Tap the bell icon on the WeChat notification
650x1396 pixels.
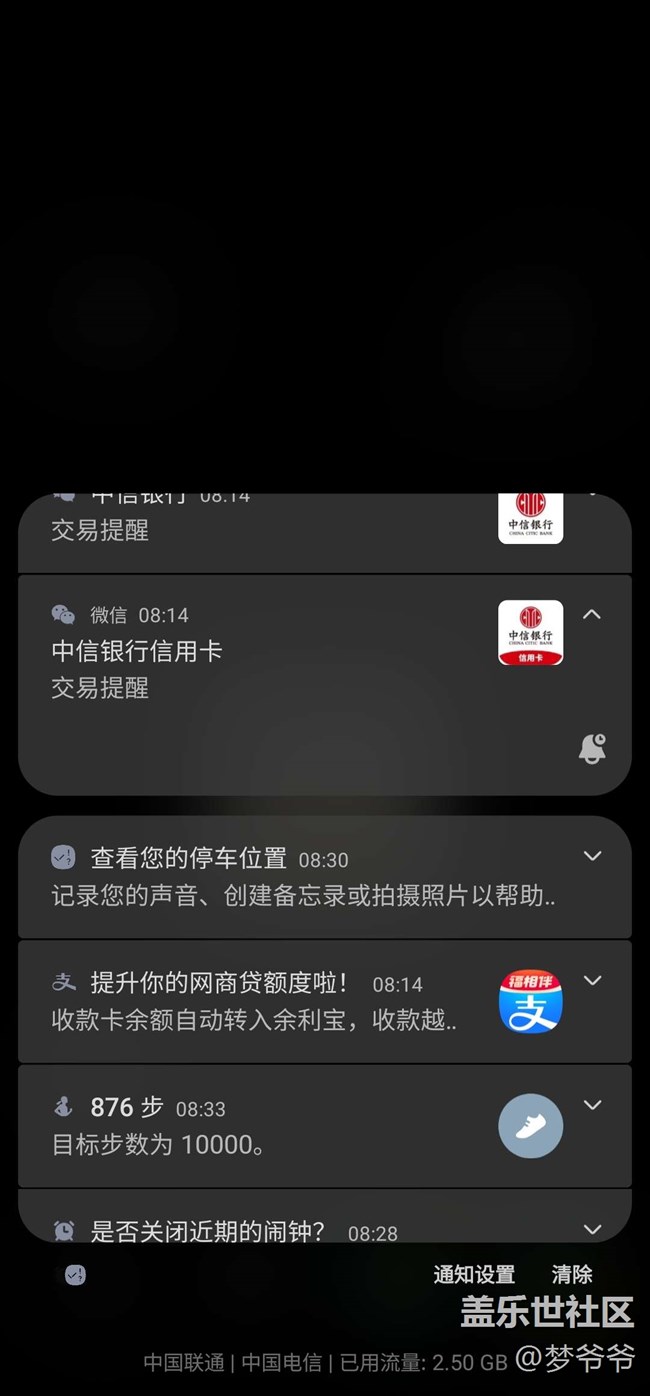592,748
